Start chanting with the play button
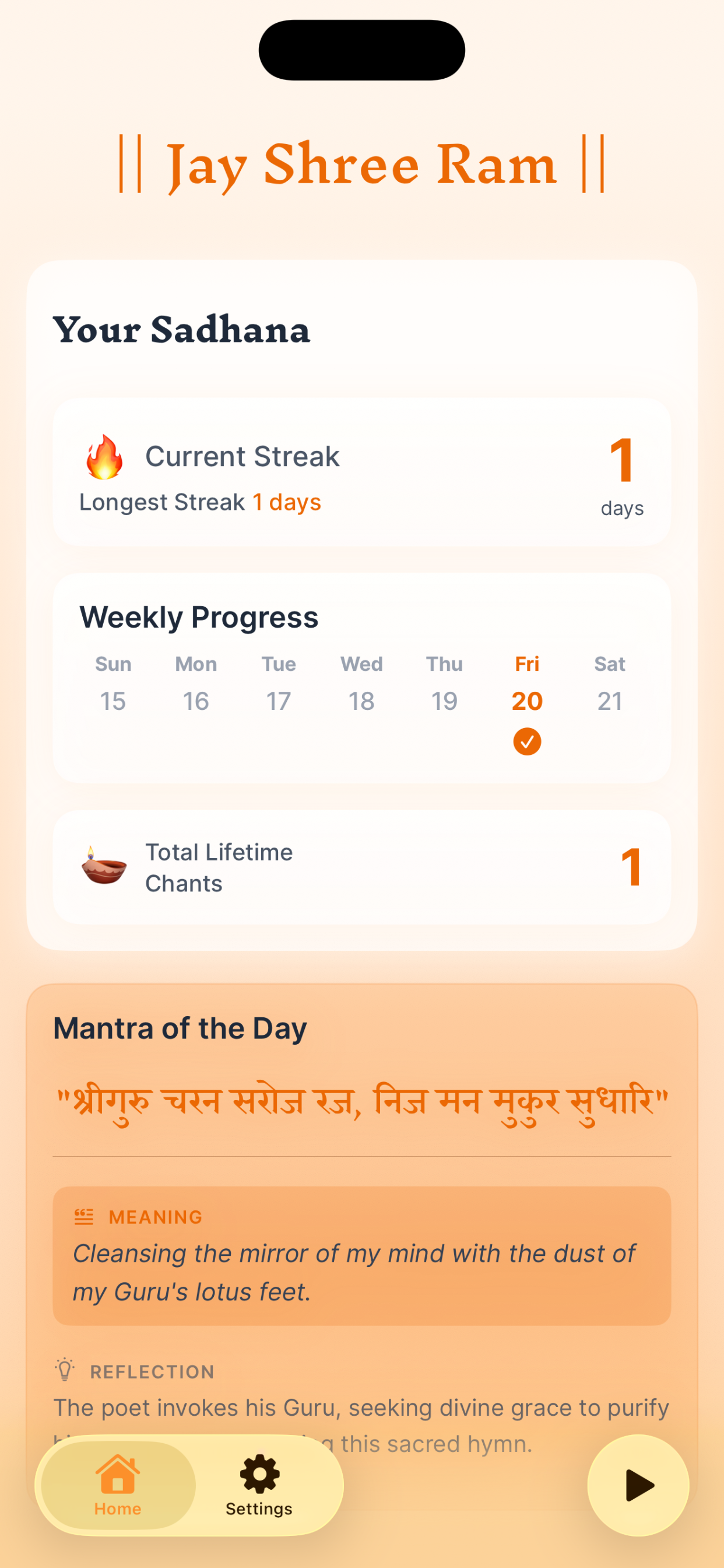This screenshot has width=724, height=1568. point(638,1485)
